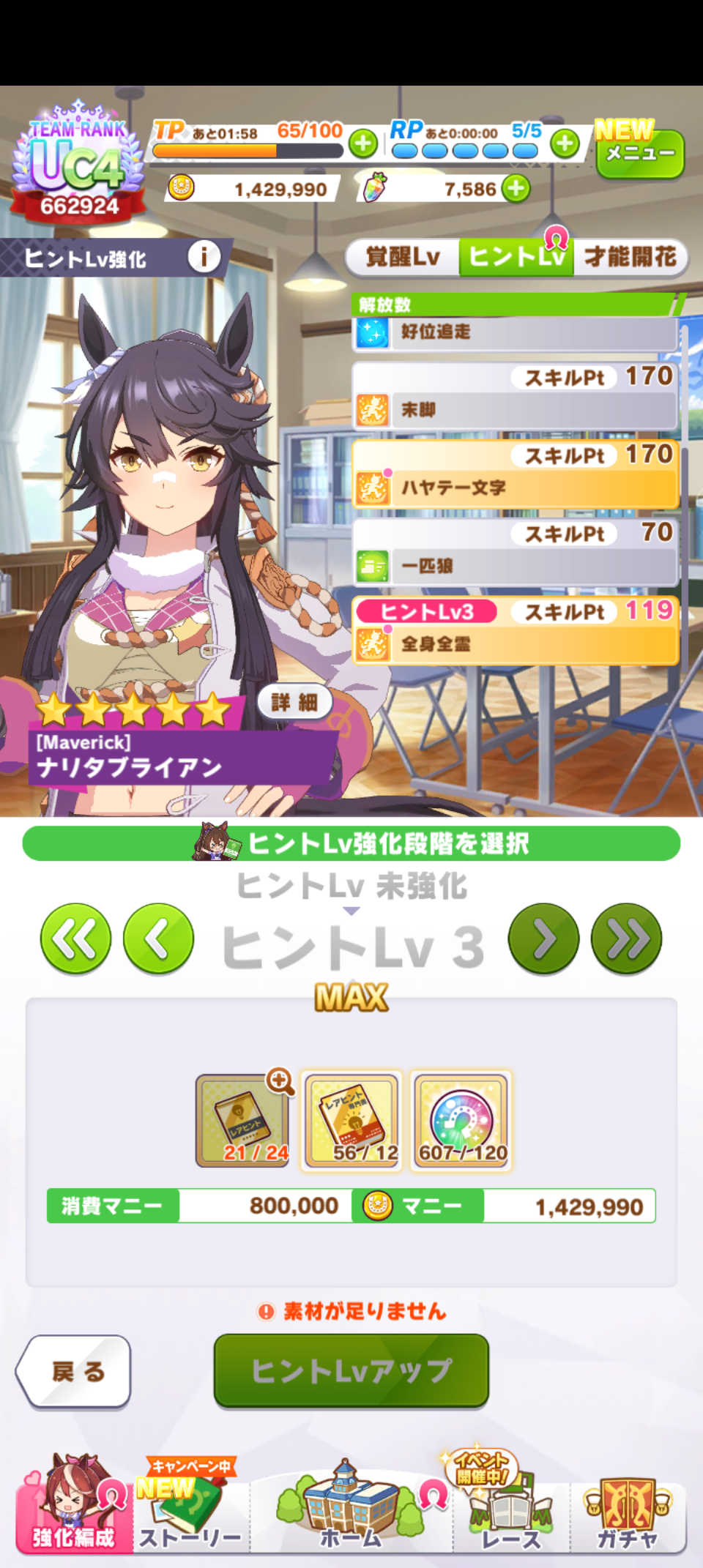This screenshot has height=1568, width=703.
Task: Tap the plus icon to refill TP
Action: coord(363,143)
